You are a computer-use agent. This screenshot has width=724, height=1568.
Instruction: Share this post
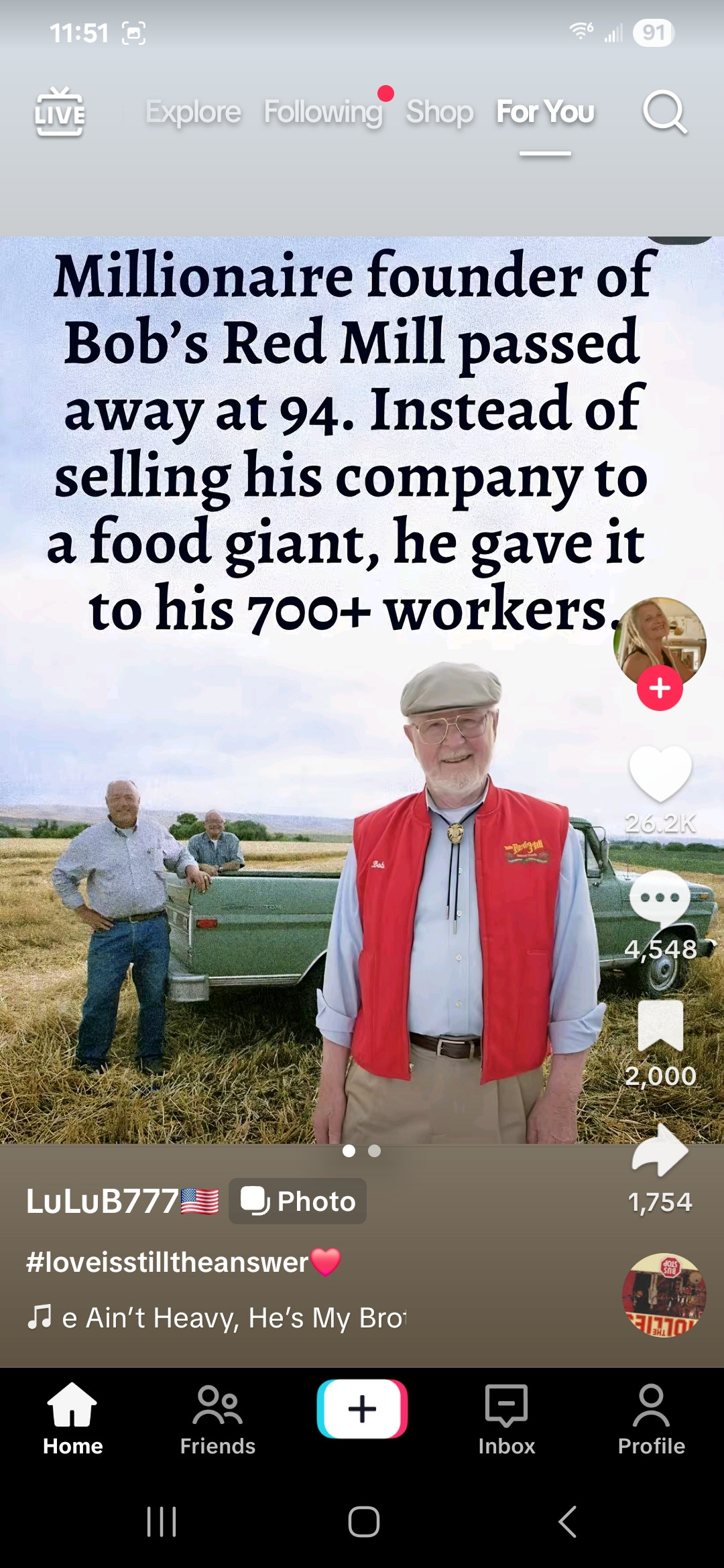pos(660,1151)
